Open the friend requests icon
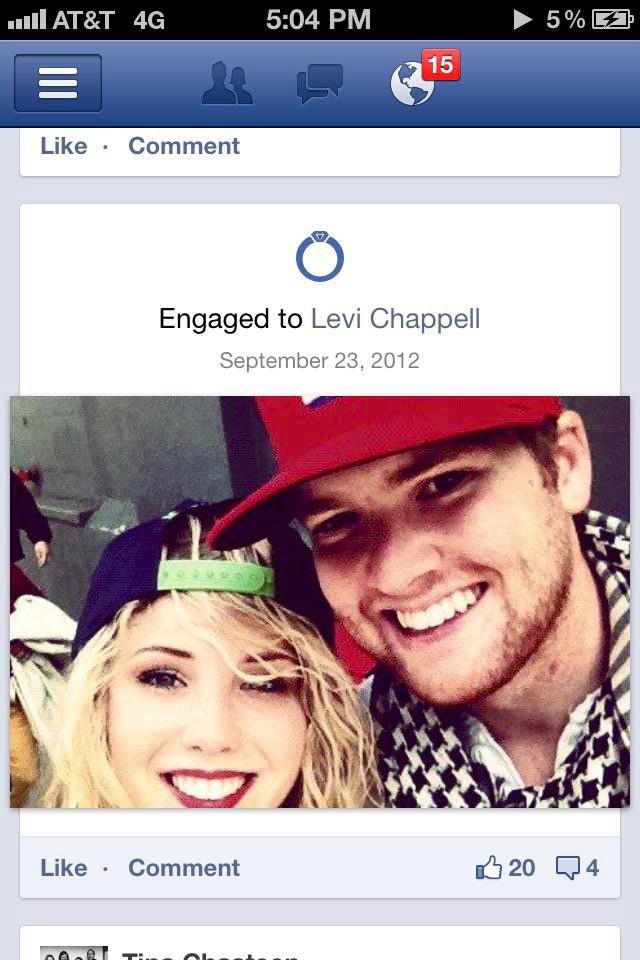 (x=227, y=84)
